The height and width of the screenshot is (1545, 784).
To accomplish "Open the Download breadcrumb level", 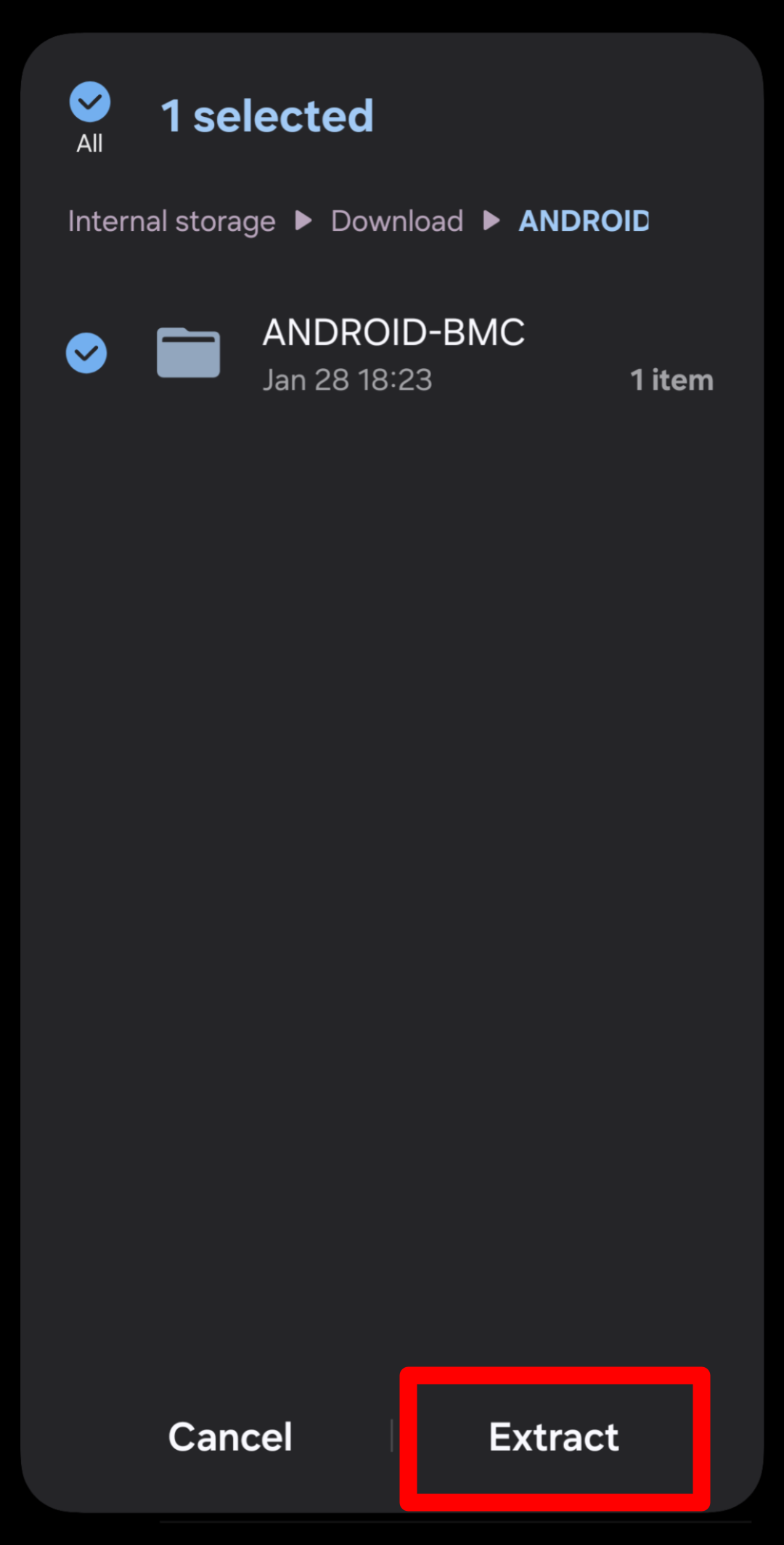I will click(397, 221).
